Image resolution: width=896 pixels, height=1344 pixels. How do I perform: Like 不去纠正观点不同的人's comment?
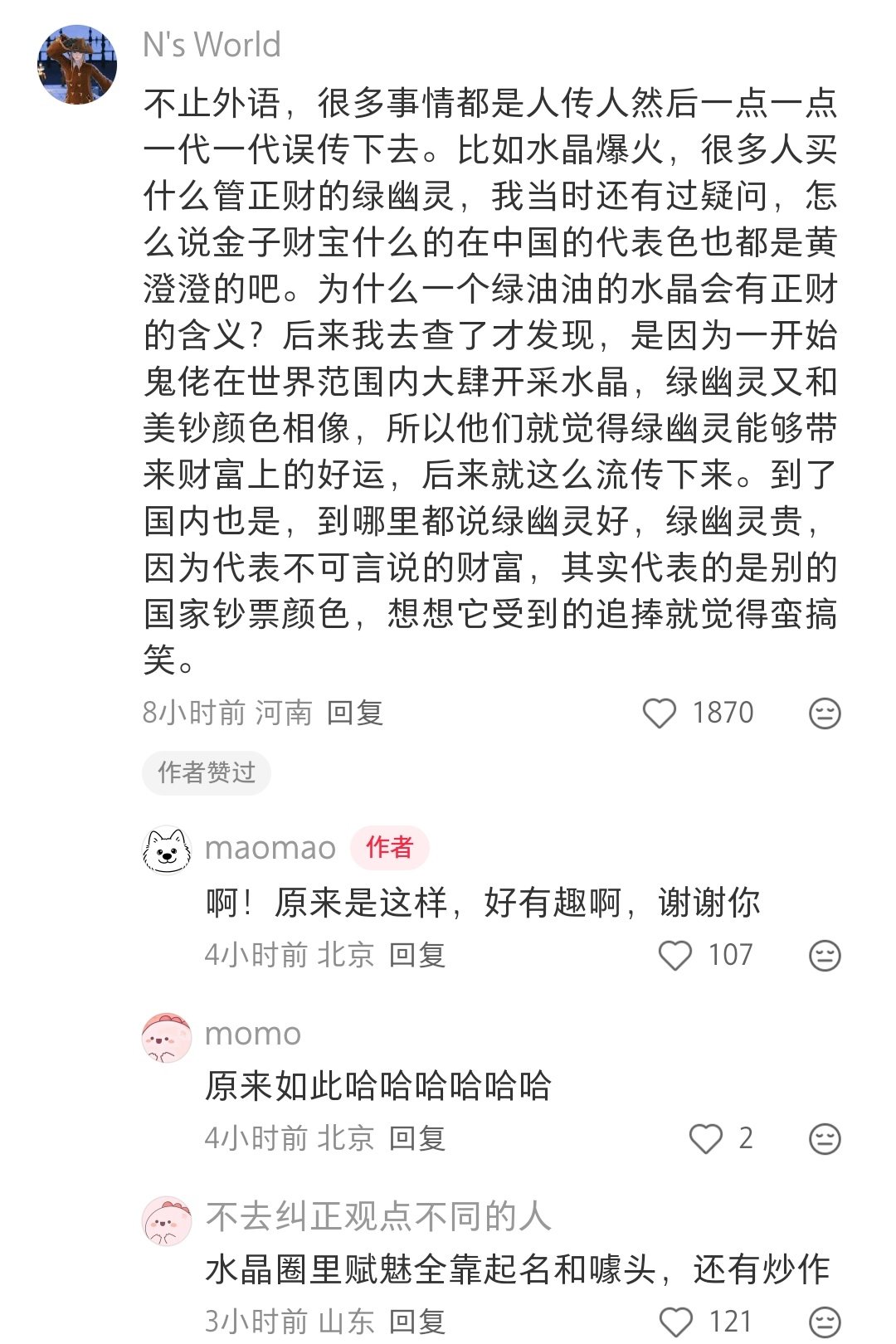click(x=674, y=1322)
